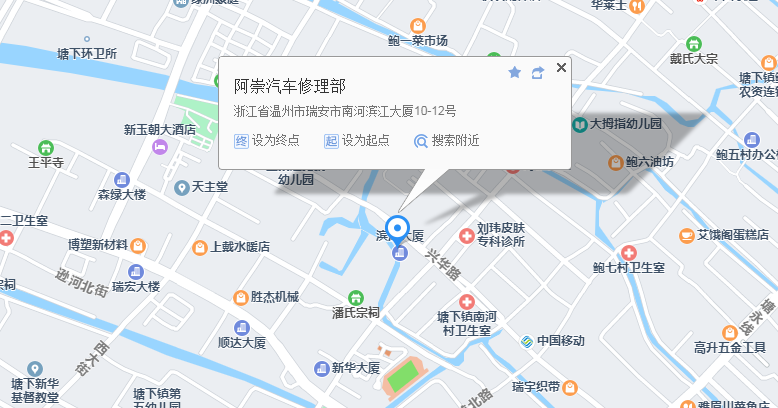The image size is (778, 408).
Task: Favorite this place with the star icon
Action: coord(515,72)
